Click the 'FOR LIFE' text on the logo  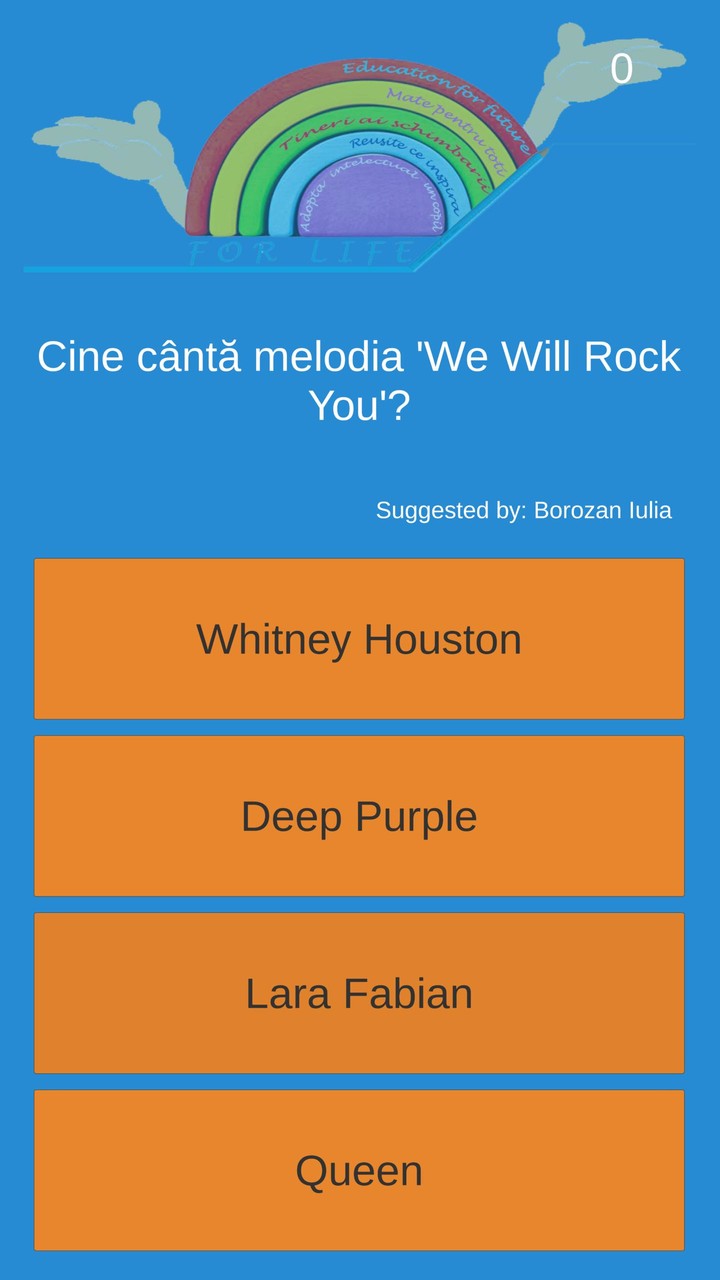[x=300, y=250]
